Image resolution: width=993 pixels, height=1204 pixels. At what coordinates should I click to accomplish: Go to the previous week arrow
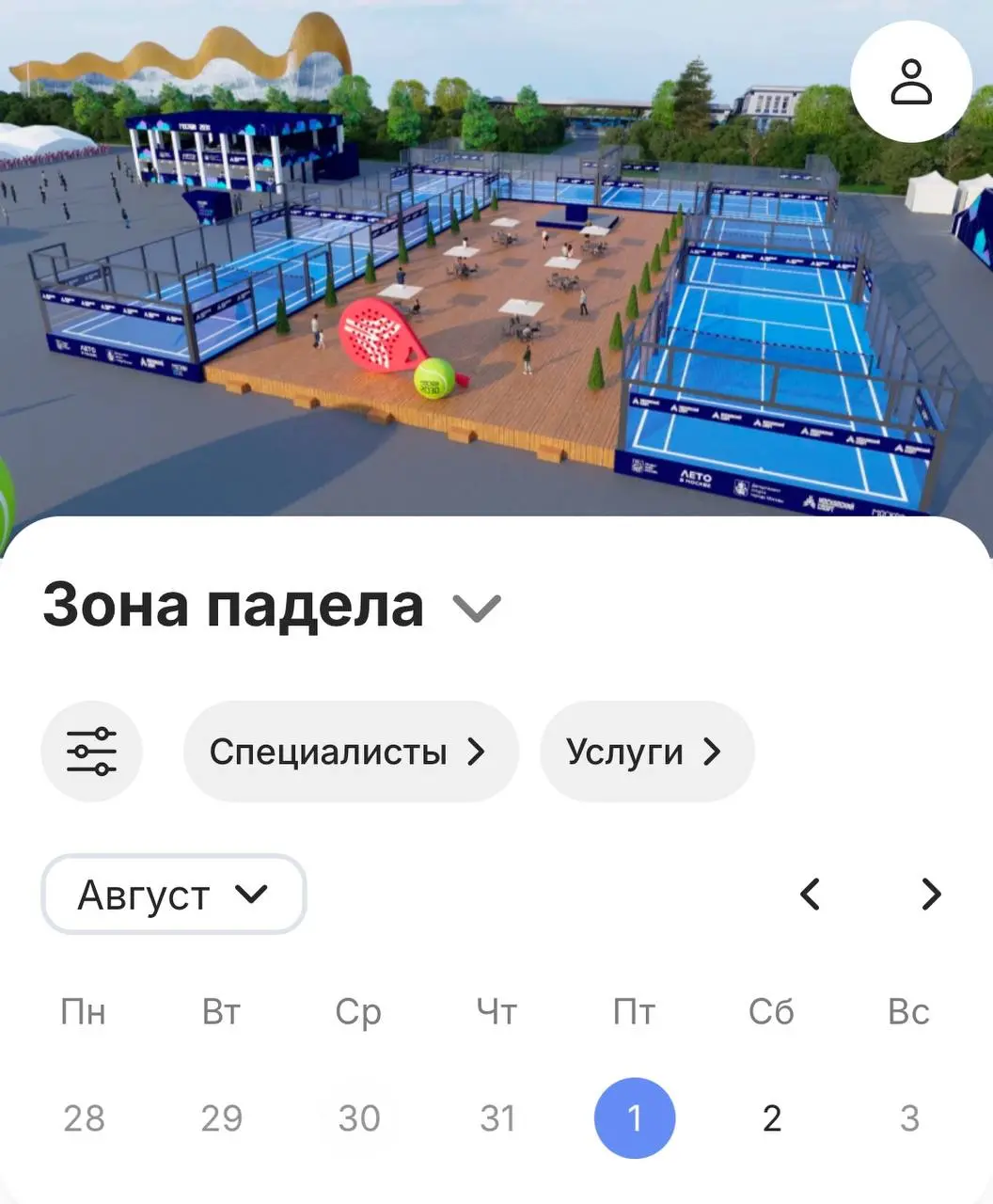click(x=810, y=894)
